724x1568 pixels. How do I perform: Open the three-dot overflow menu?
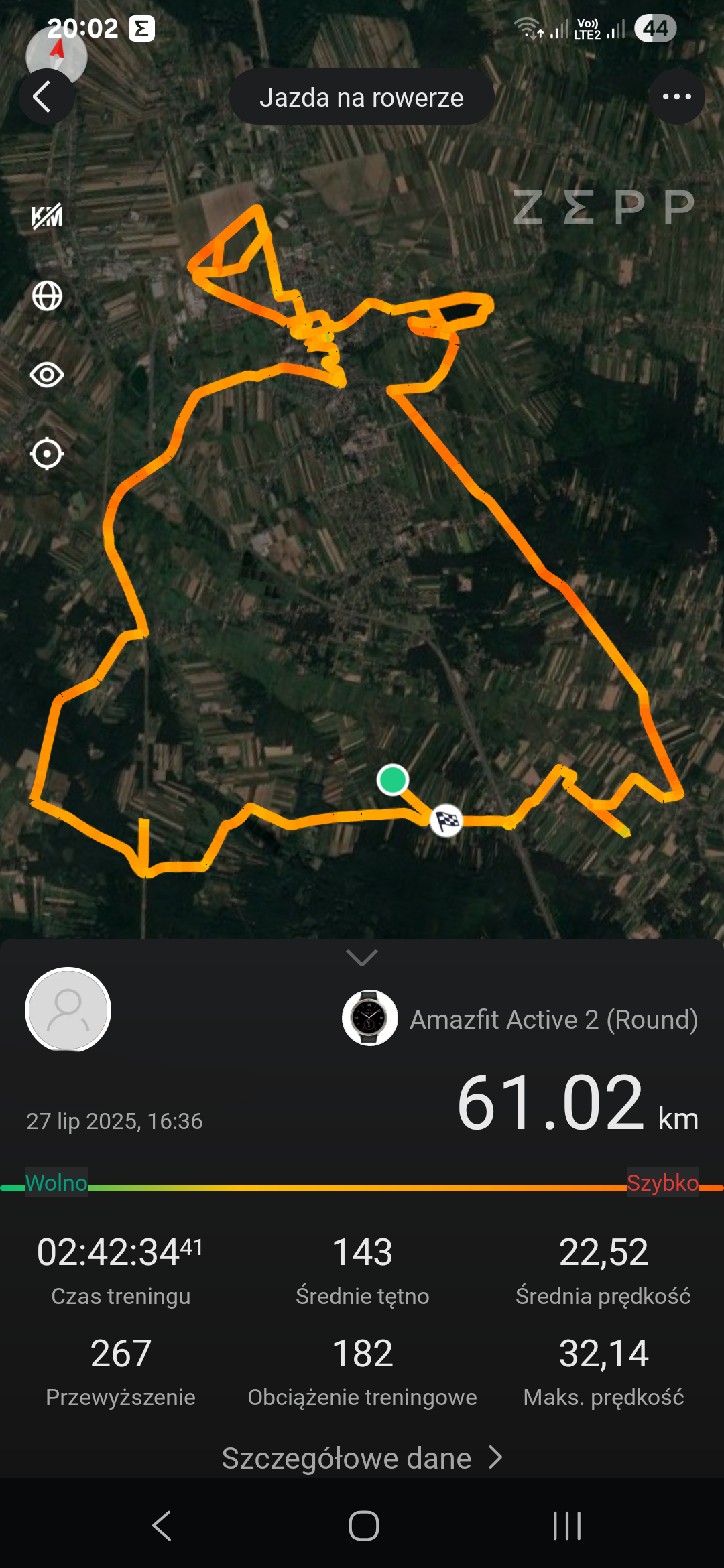coord(676,96)
